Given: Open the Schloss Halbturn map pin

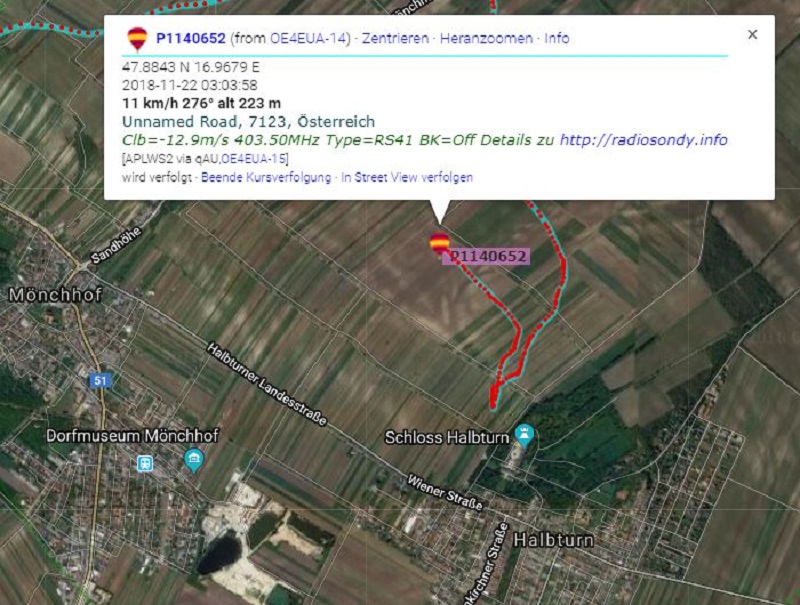Looking at the screenshot, I should pos(522,435).
